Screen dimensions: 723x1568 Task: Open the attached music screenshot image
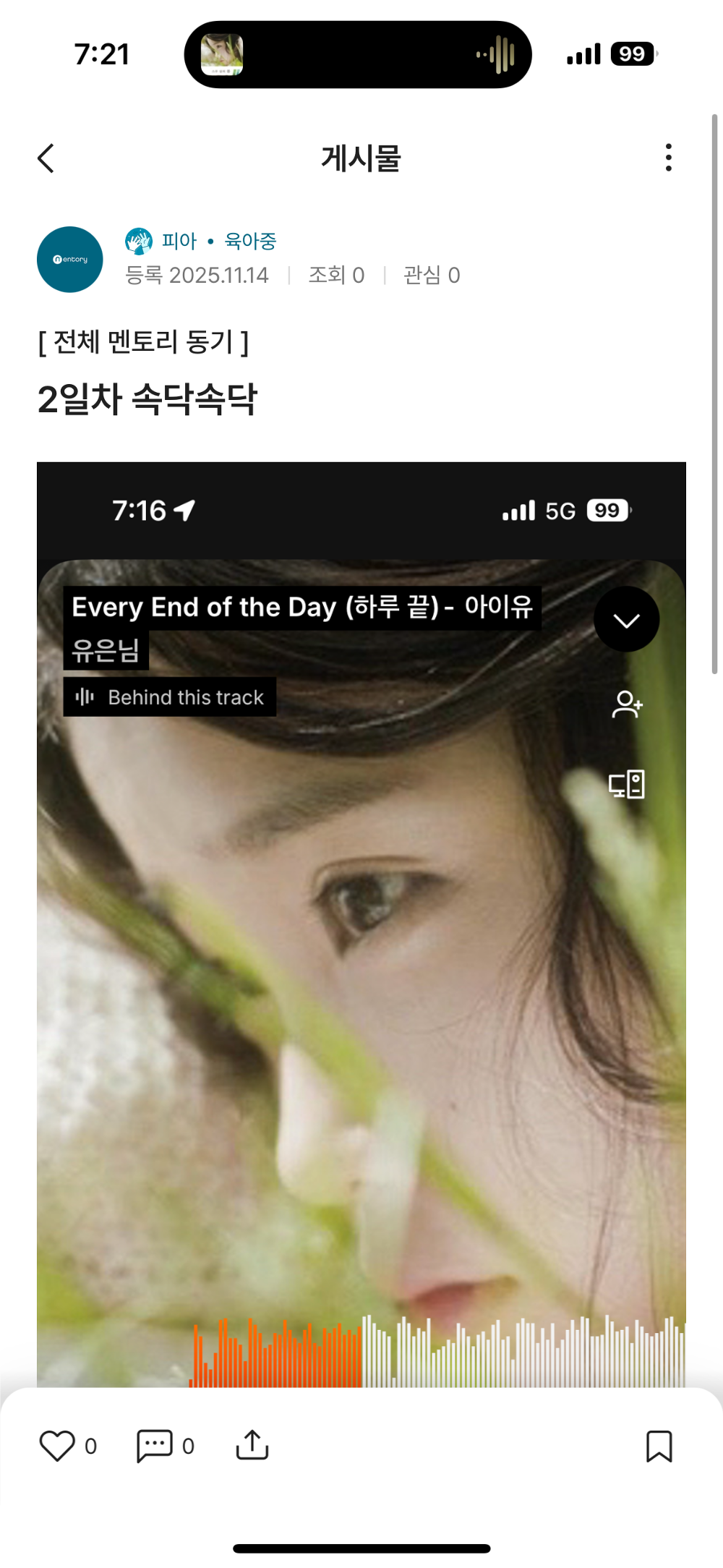361,940
